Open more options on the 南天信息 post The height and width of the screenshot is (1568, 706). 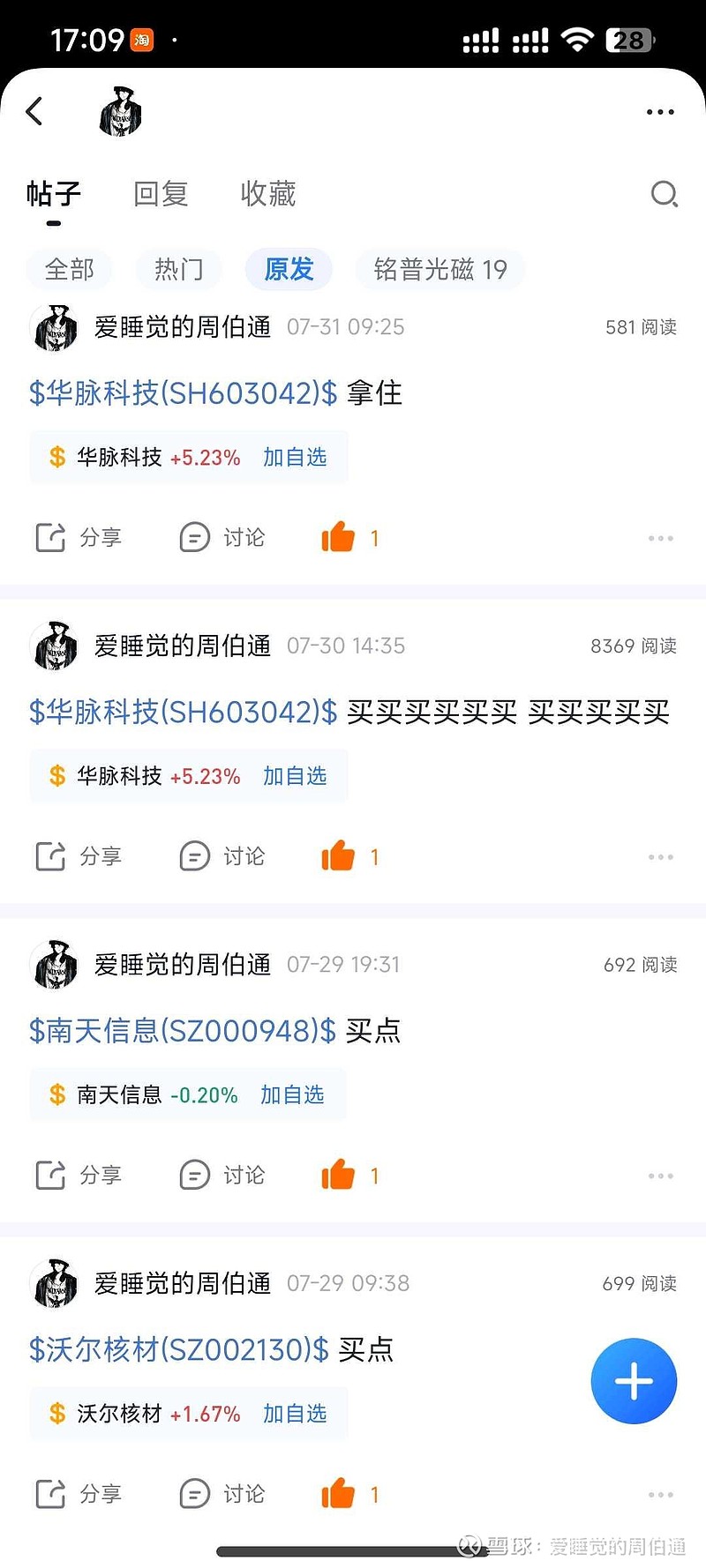[x=660, y=1176]
